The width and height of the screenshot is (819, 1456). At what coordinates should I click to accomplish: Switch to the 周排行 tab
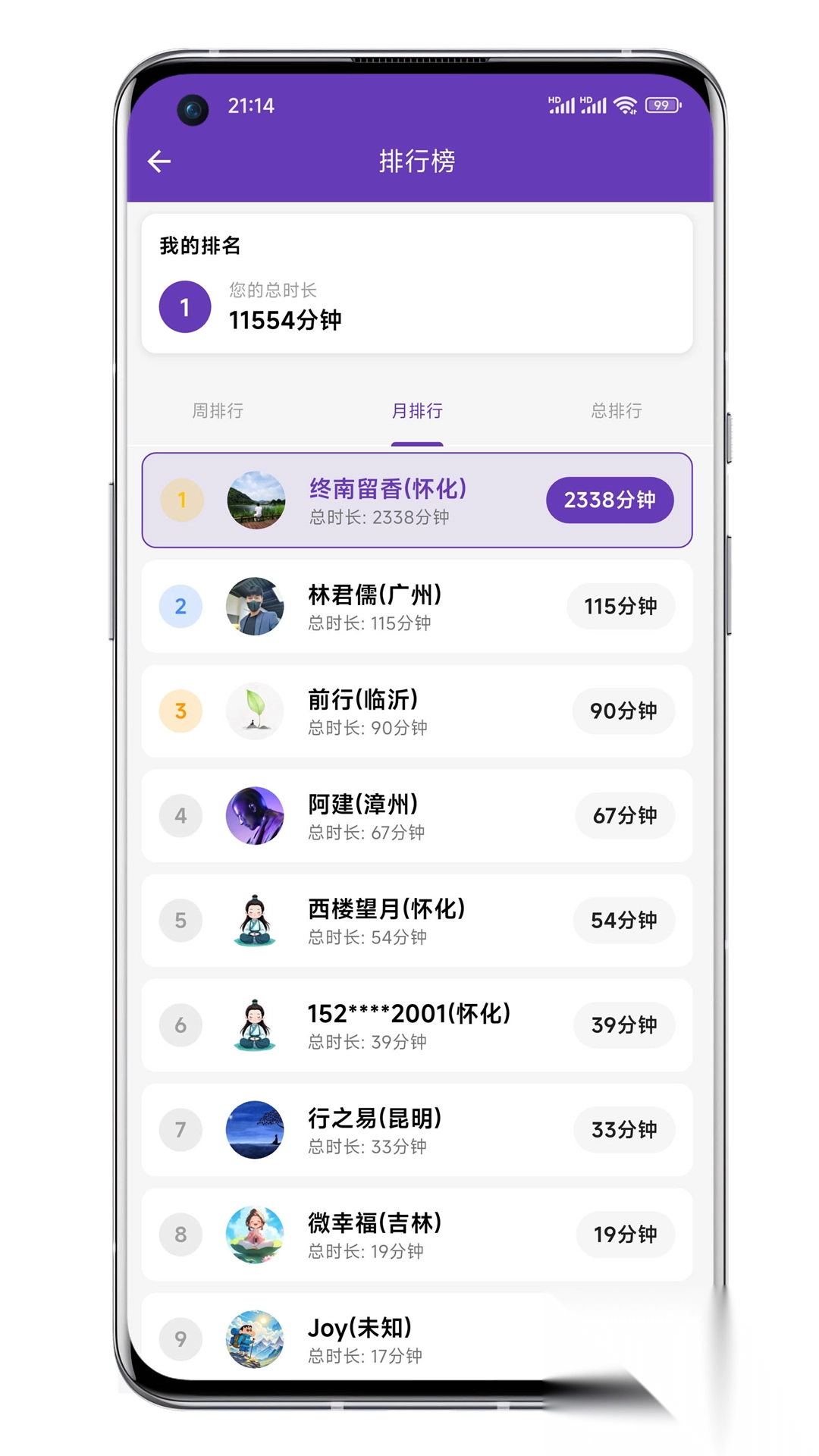click(x=220, y=410)
